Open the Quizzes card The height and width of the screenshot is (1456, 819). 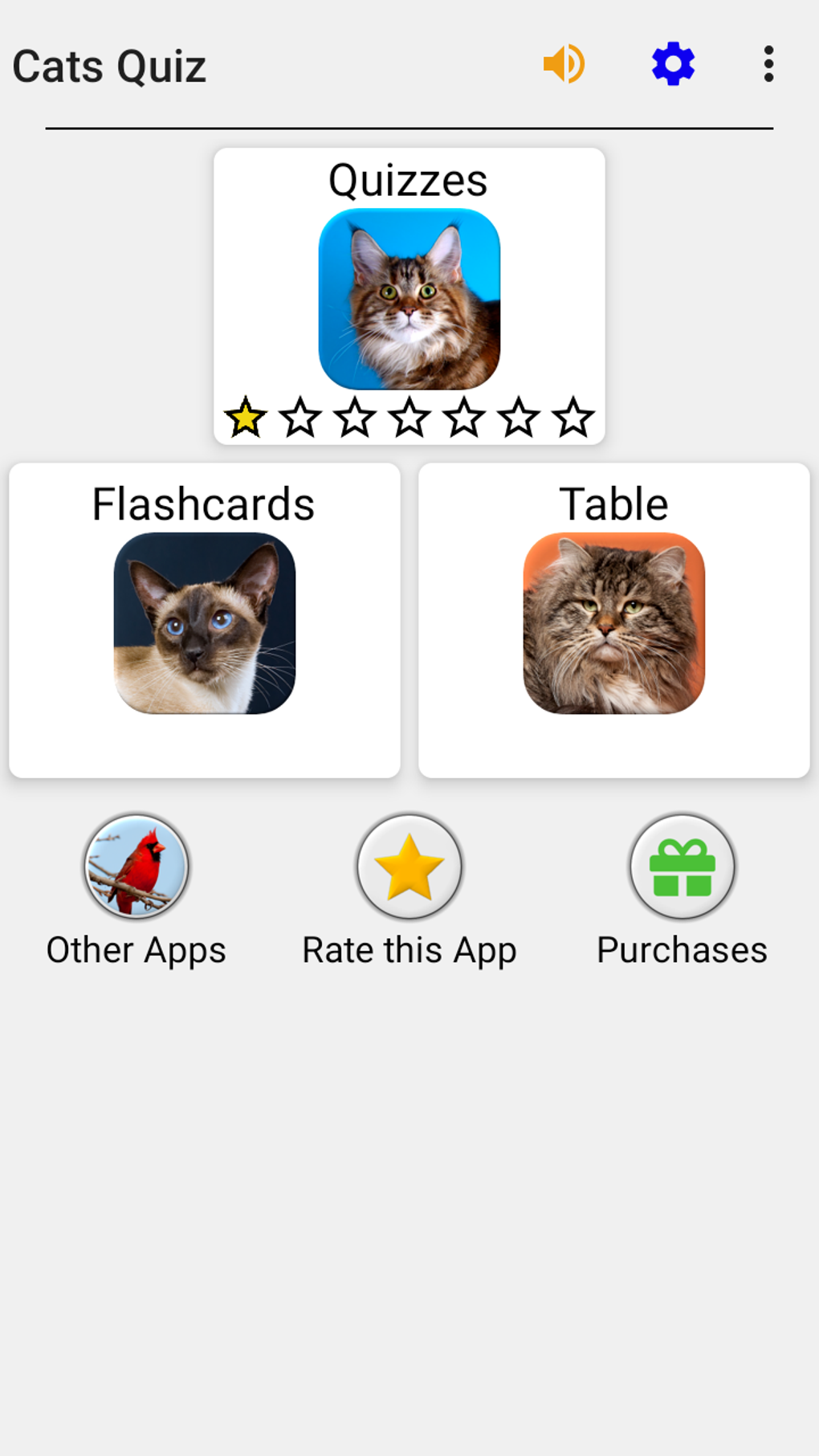click(409, 296)
